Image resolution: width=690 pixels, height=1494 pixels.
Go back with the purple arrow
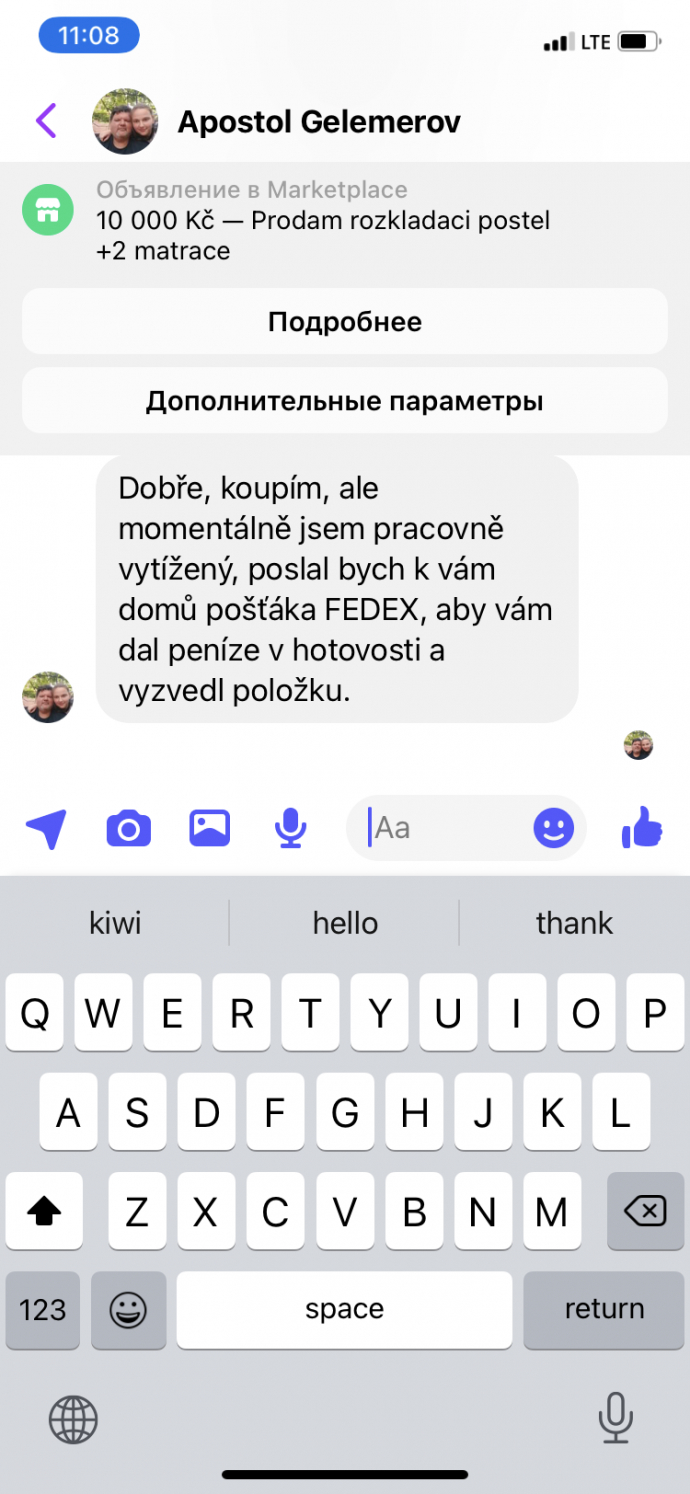[46, 121]
